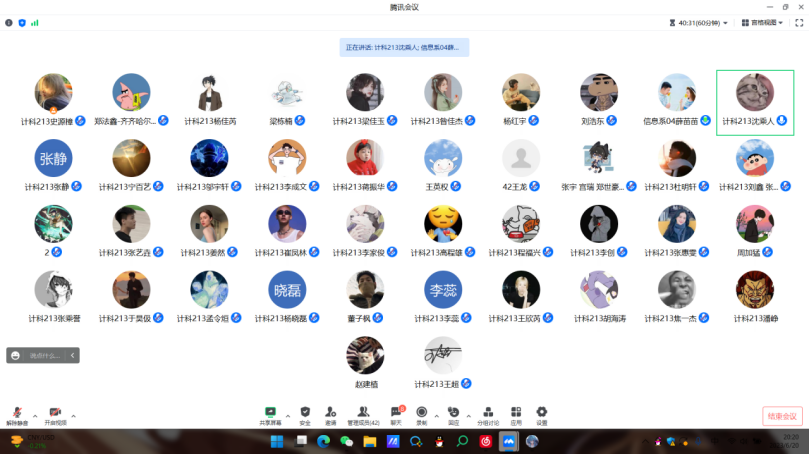The image size is (809, 454).
Task: Open meeting settings
Action: pyautogui.click(x=542, y=414)
